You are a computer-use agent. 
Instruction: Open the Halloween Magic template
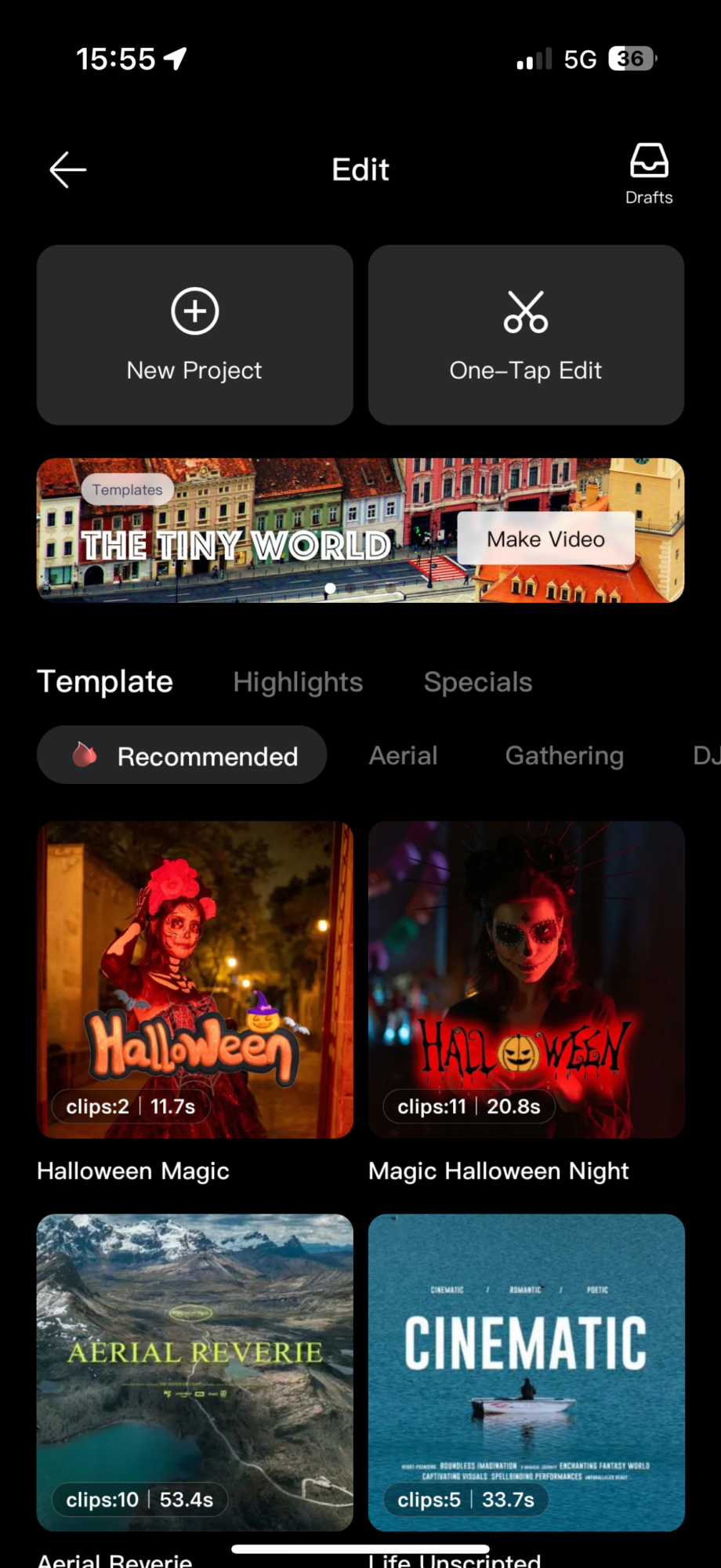[194, 980]
